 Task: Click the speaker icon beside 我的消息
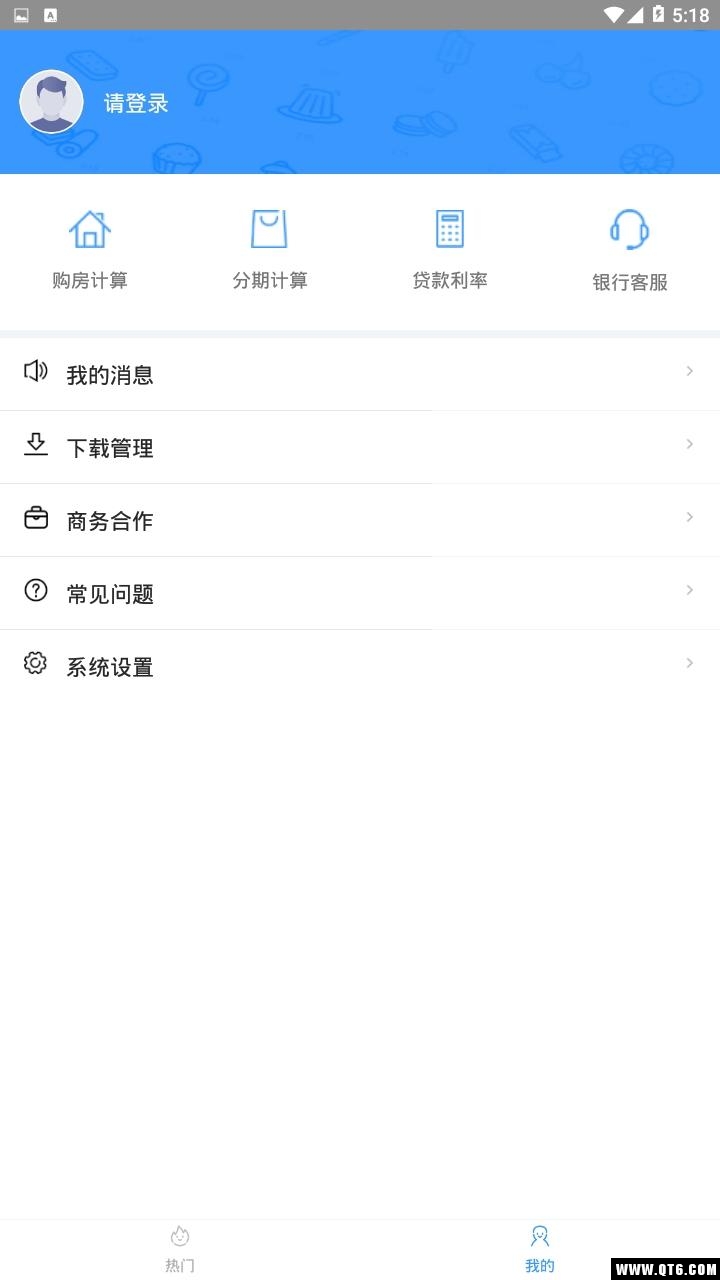pos(36,371)
